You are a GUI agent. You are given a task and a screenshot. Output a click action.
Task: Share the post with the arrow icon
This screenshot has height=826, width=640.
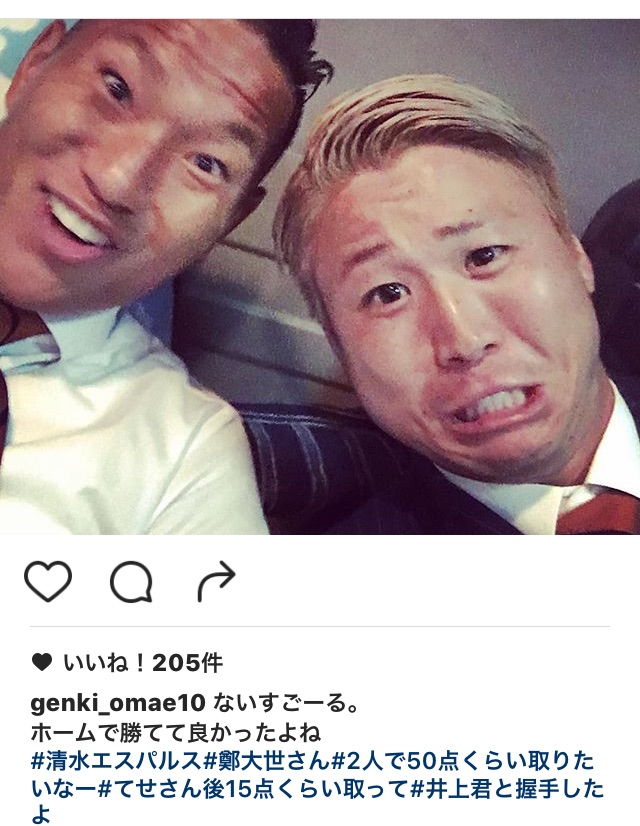(216, 581)
